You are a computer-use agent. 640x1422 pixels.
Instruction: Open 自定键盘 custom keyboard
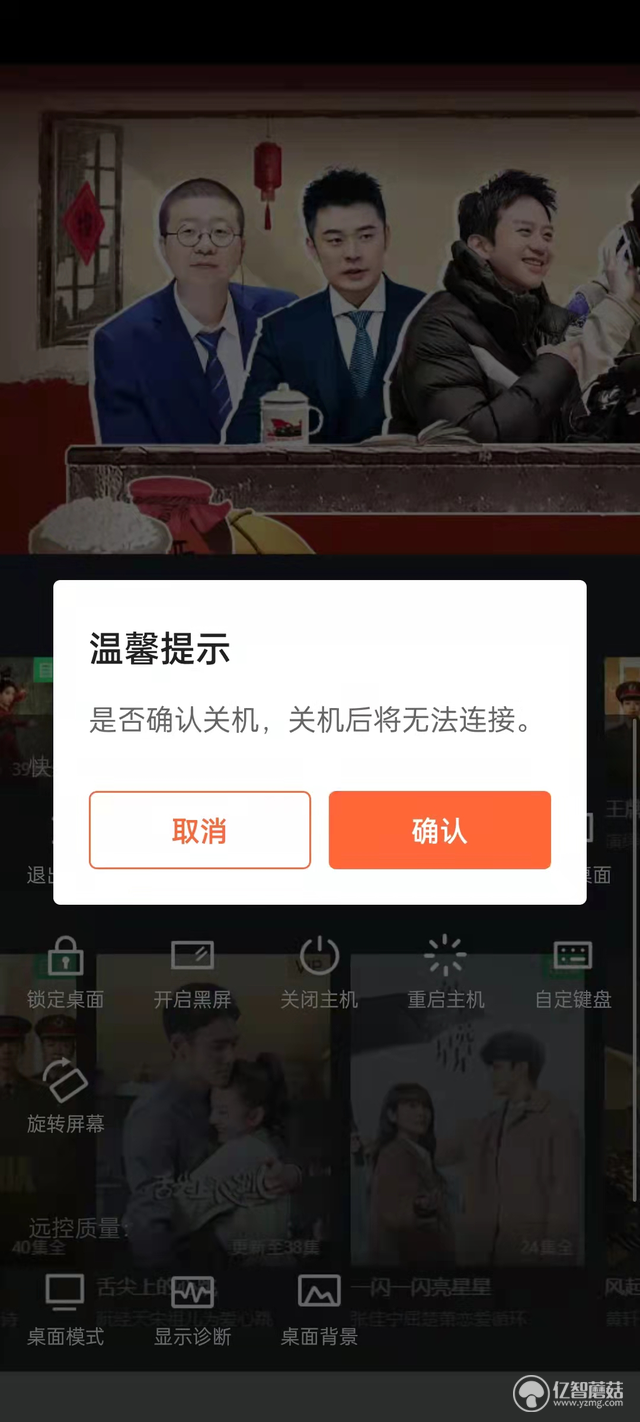pyautogui.click(x=573, y=971)
